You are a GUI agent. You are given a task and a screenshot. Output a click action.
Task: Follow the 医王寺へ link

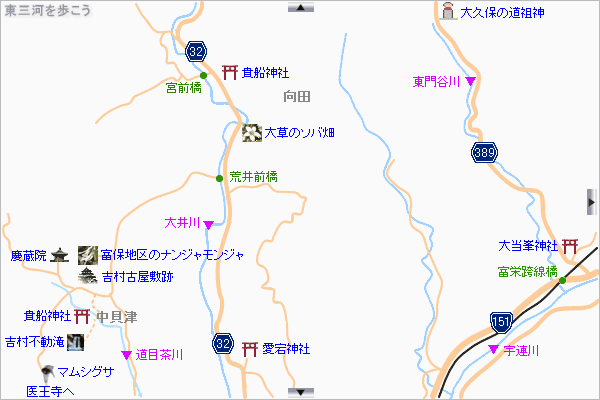pyautogui.click(x=50, y=388)
